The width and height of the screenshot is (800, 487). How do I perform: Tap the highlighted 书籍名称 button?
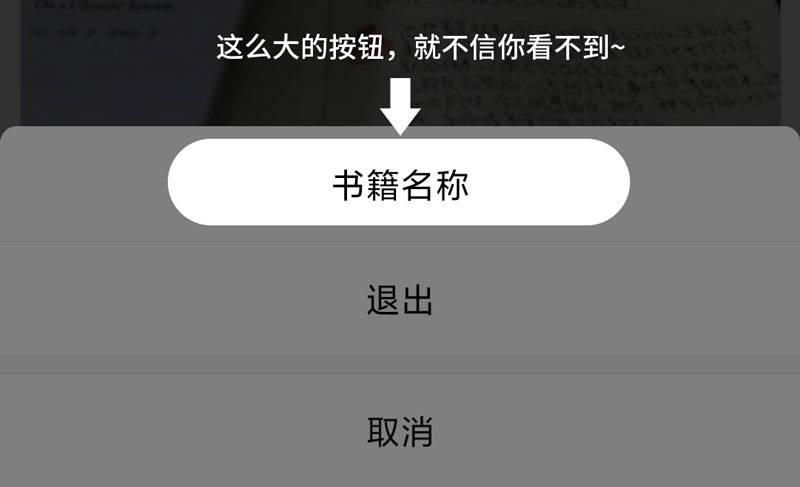point(399,183)
